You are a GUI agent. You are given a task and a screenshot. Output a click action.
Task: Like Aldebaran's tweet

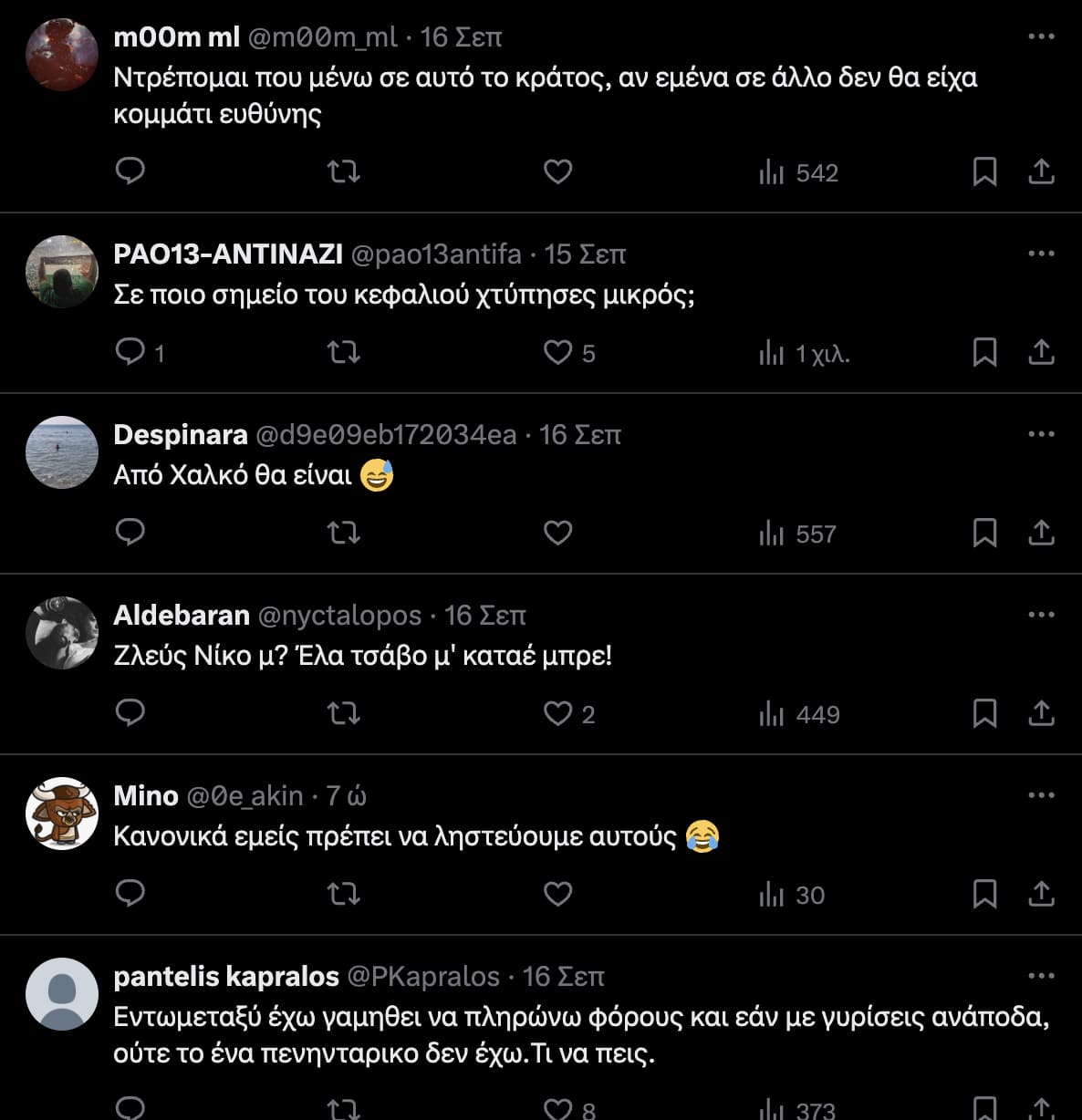(557, 713)
